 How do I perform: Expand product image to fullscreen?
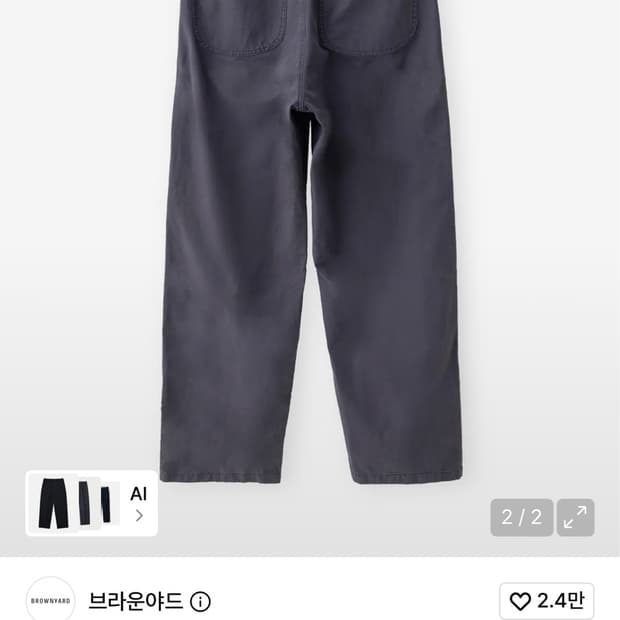[x=575, y=517]
